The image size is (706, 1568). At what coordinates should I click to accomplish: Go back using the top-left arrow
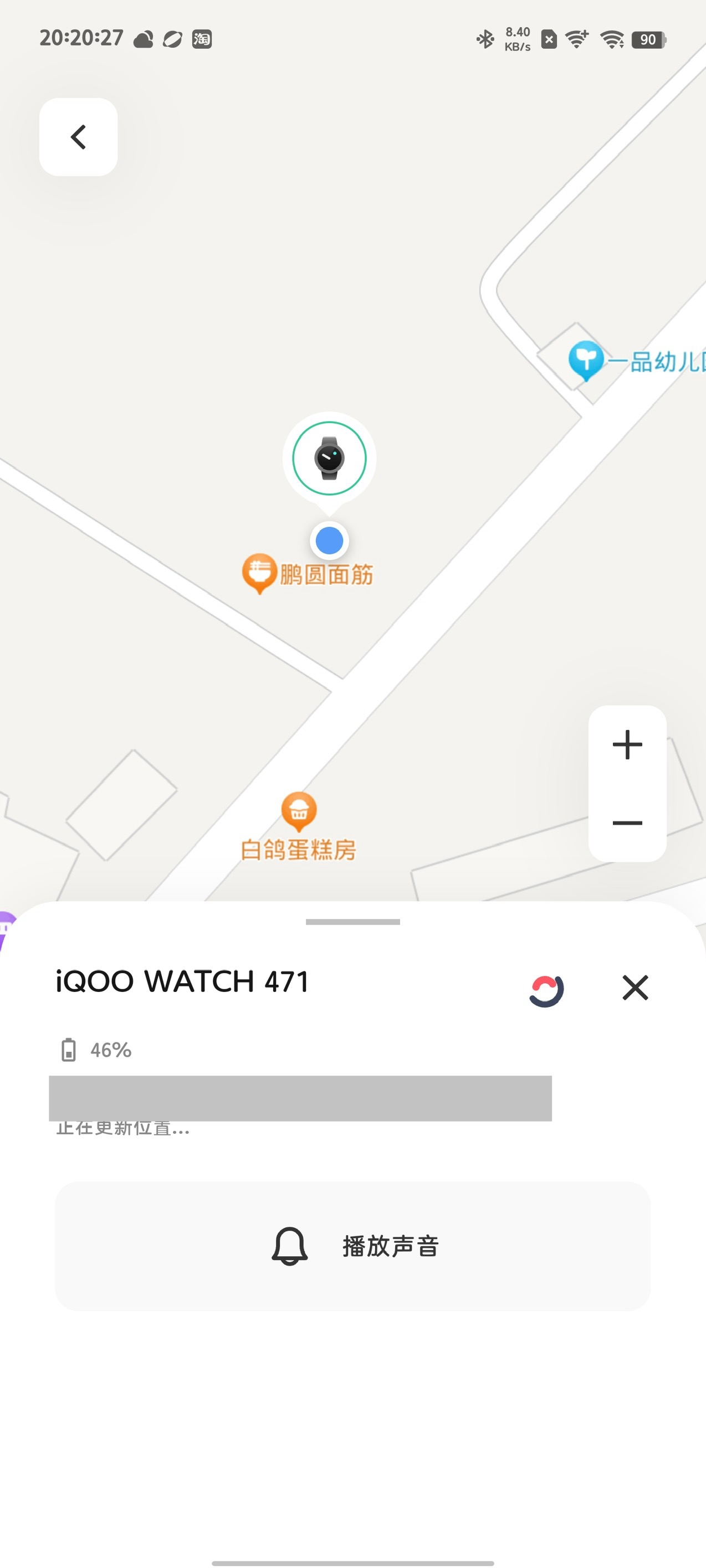pyautogui.click(x=78, y=137)
